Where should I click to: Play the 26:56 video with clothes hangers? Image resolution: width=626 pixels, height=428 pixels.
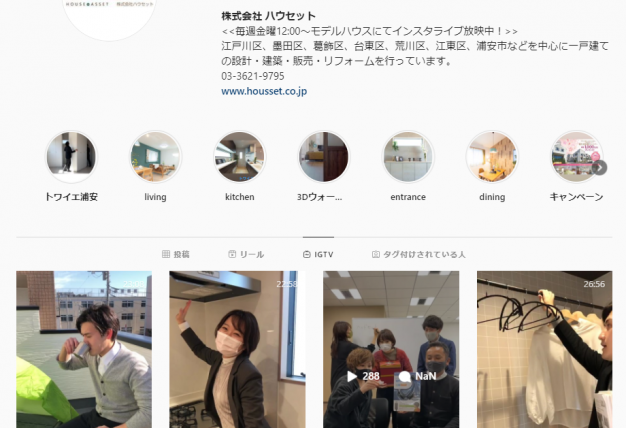pos(544,349)
